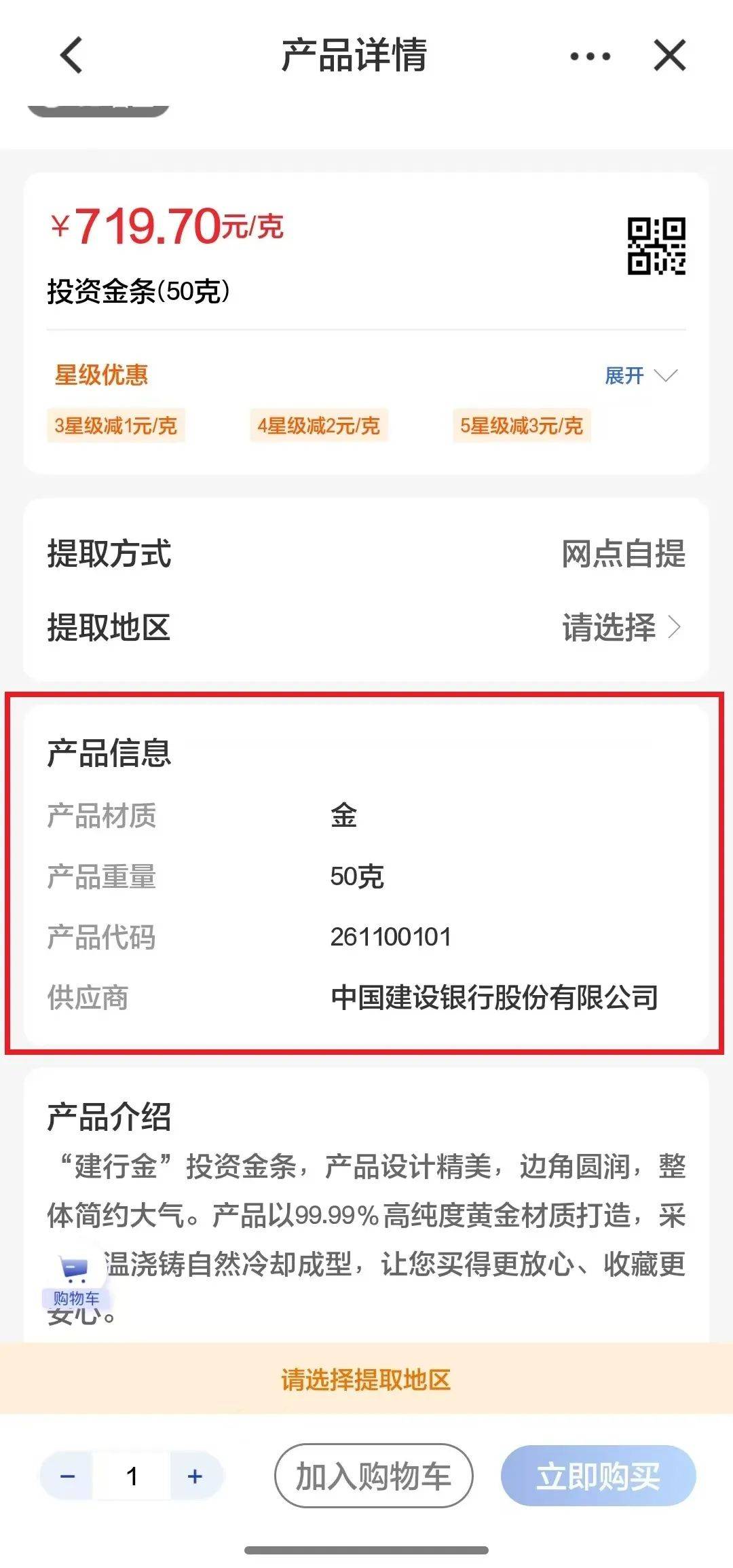Tap 加入购物车 to add to cart
This screenshot has height=1568, width=733.
click(373, 1476)
